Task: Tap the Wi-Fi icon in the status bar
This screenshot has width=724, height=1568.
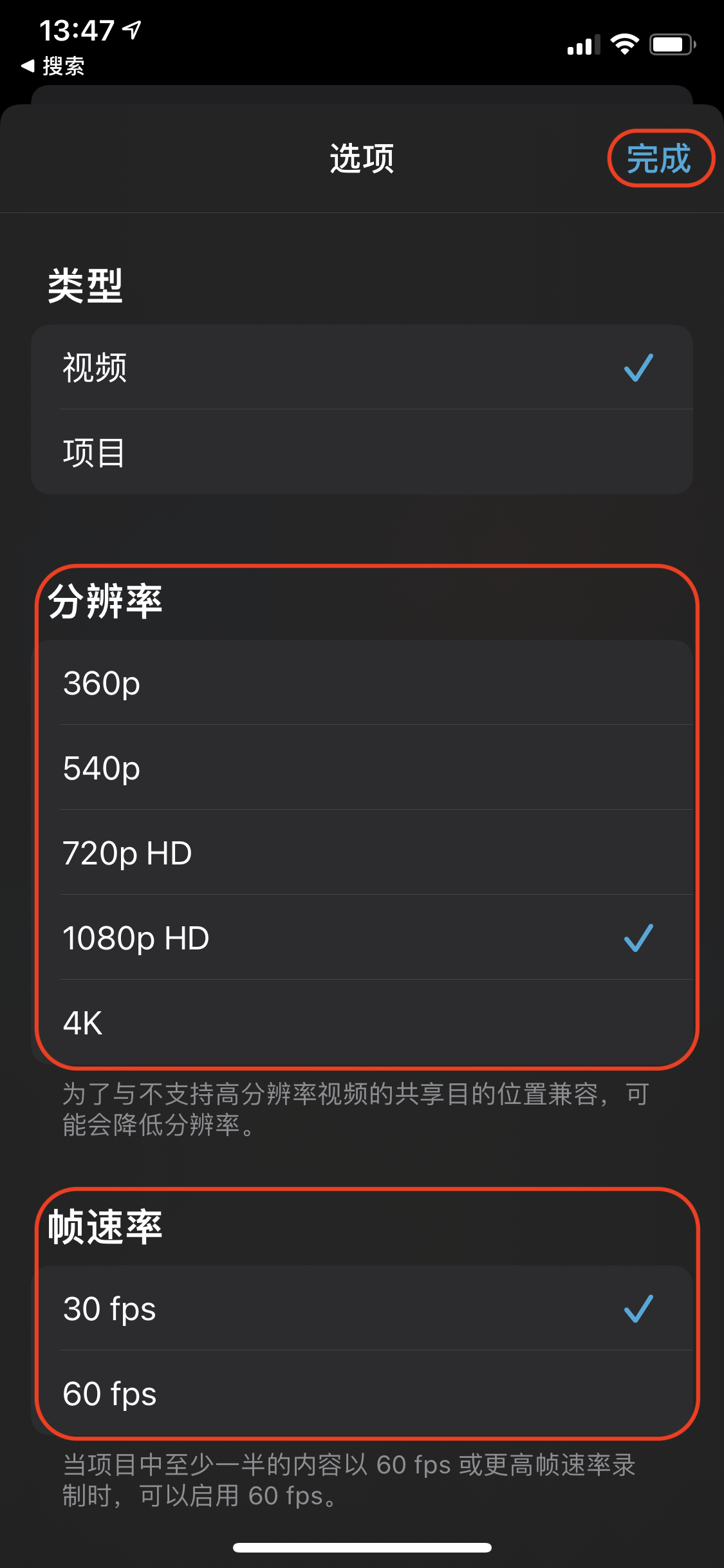Action: (623, 42)
